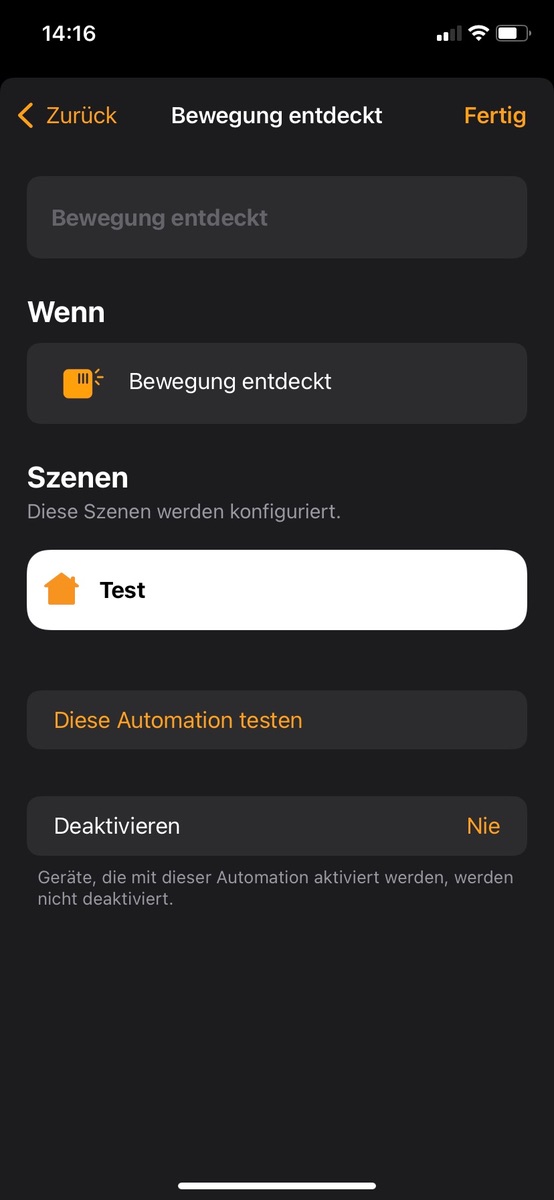
Task: Edit the automation name field
Action: coord(277,218)
